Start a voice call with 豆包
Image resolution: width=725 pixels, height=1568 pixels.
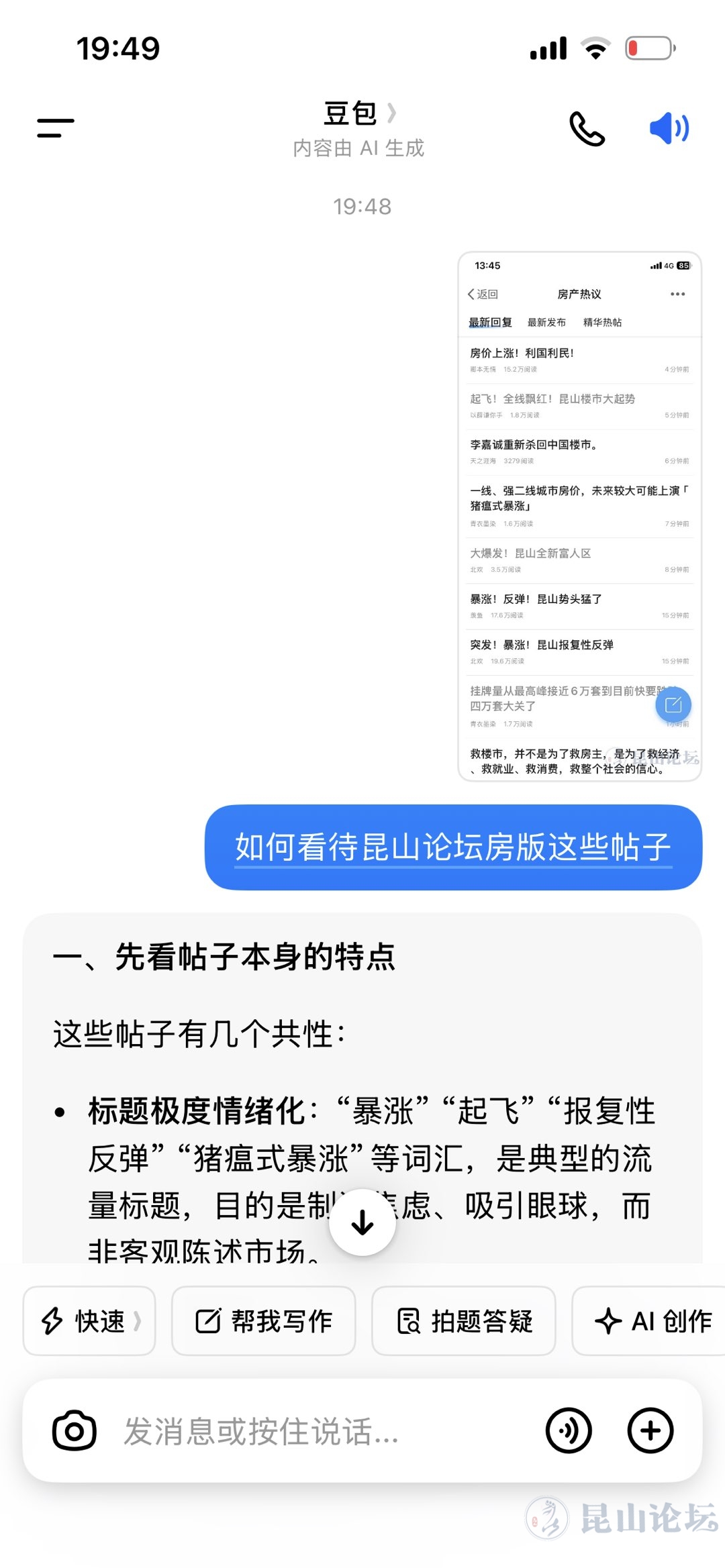click(587, 128)
